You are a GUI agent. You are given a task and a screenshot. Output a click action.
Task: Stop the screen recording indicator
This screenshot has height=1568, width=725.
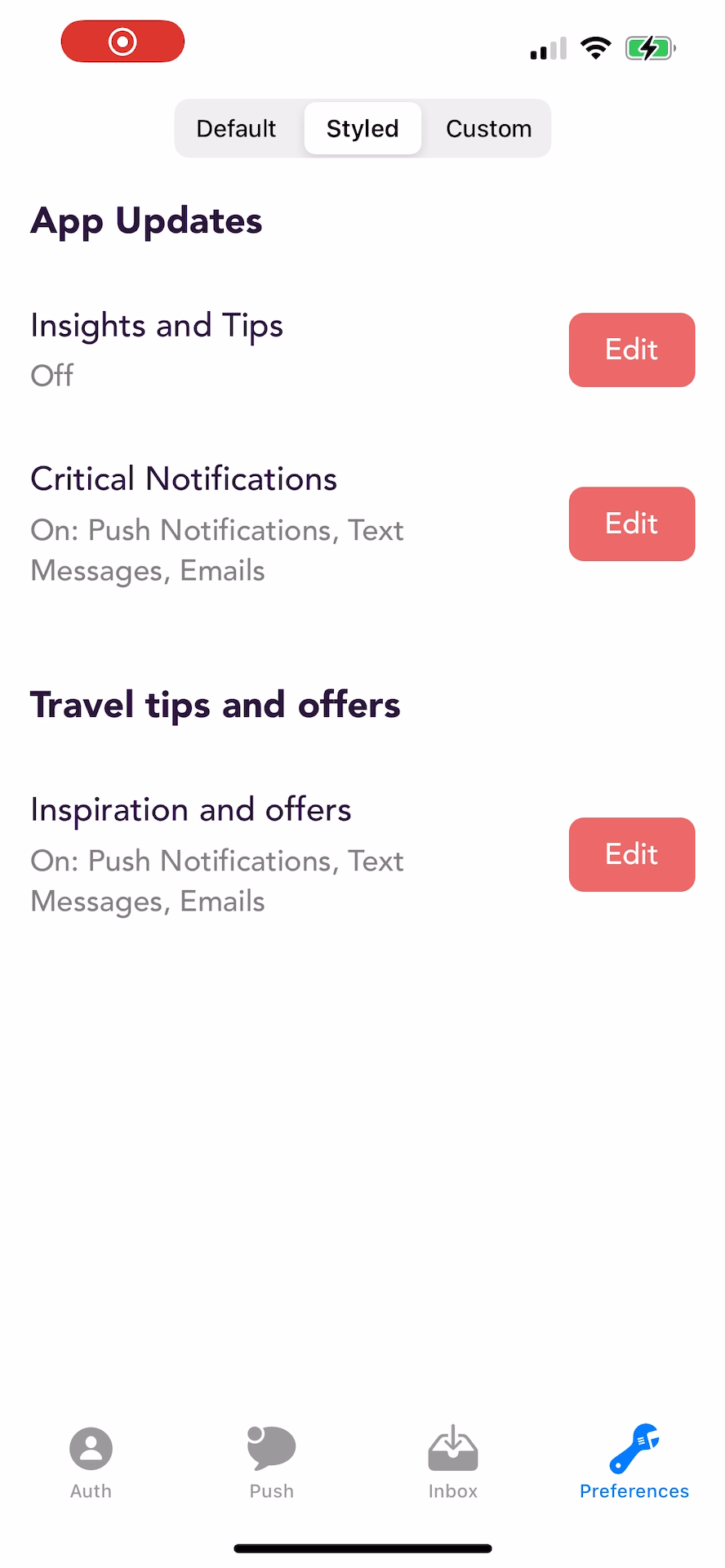point(122,40)
